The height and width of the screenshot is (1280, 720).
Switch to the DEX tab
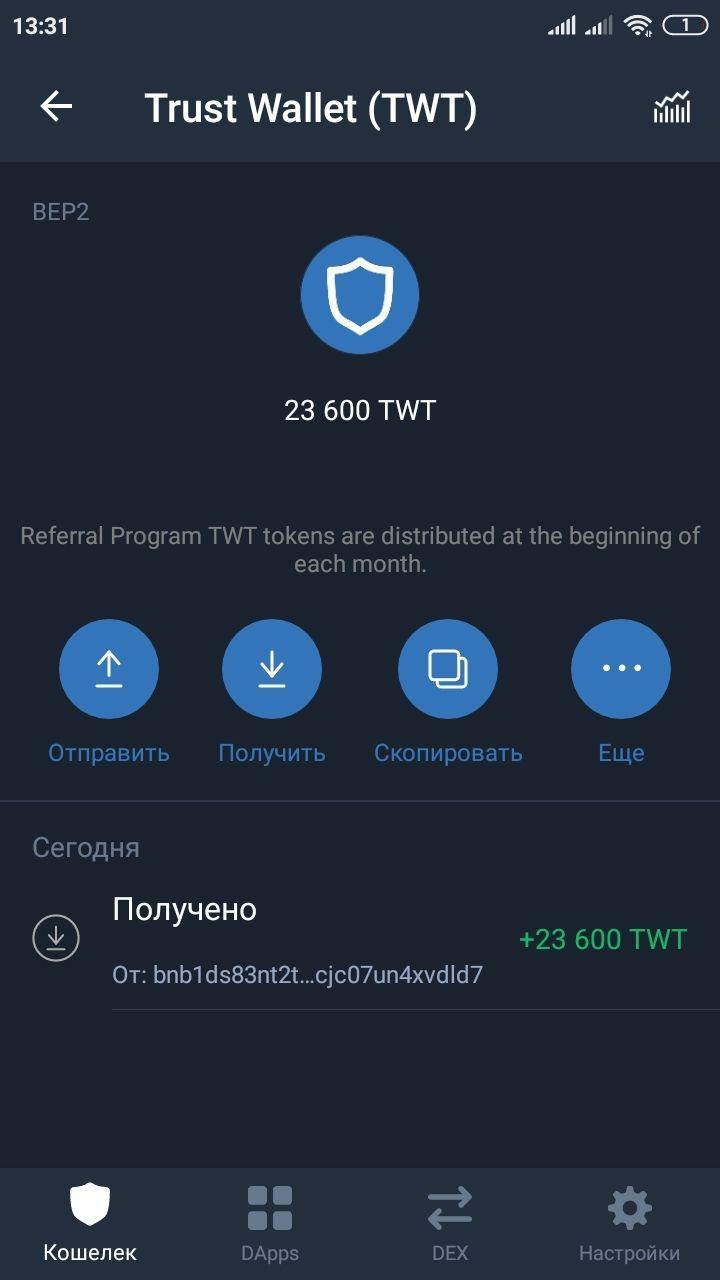pyautogui.click(x=450, y=1224)
